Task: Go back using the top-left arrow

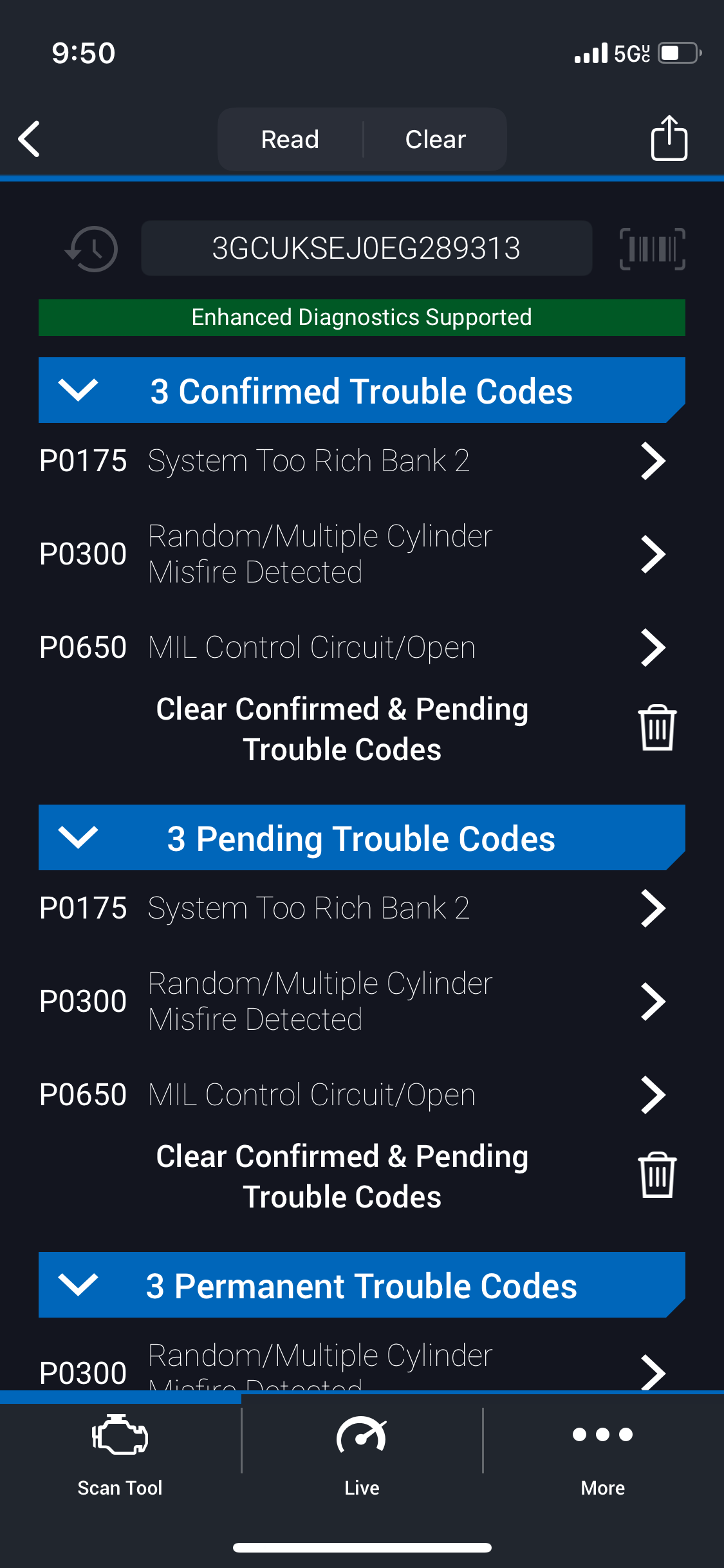Action: pos(30,139)
